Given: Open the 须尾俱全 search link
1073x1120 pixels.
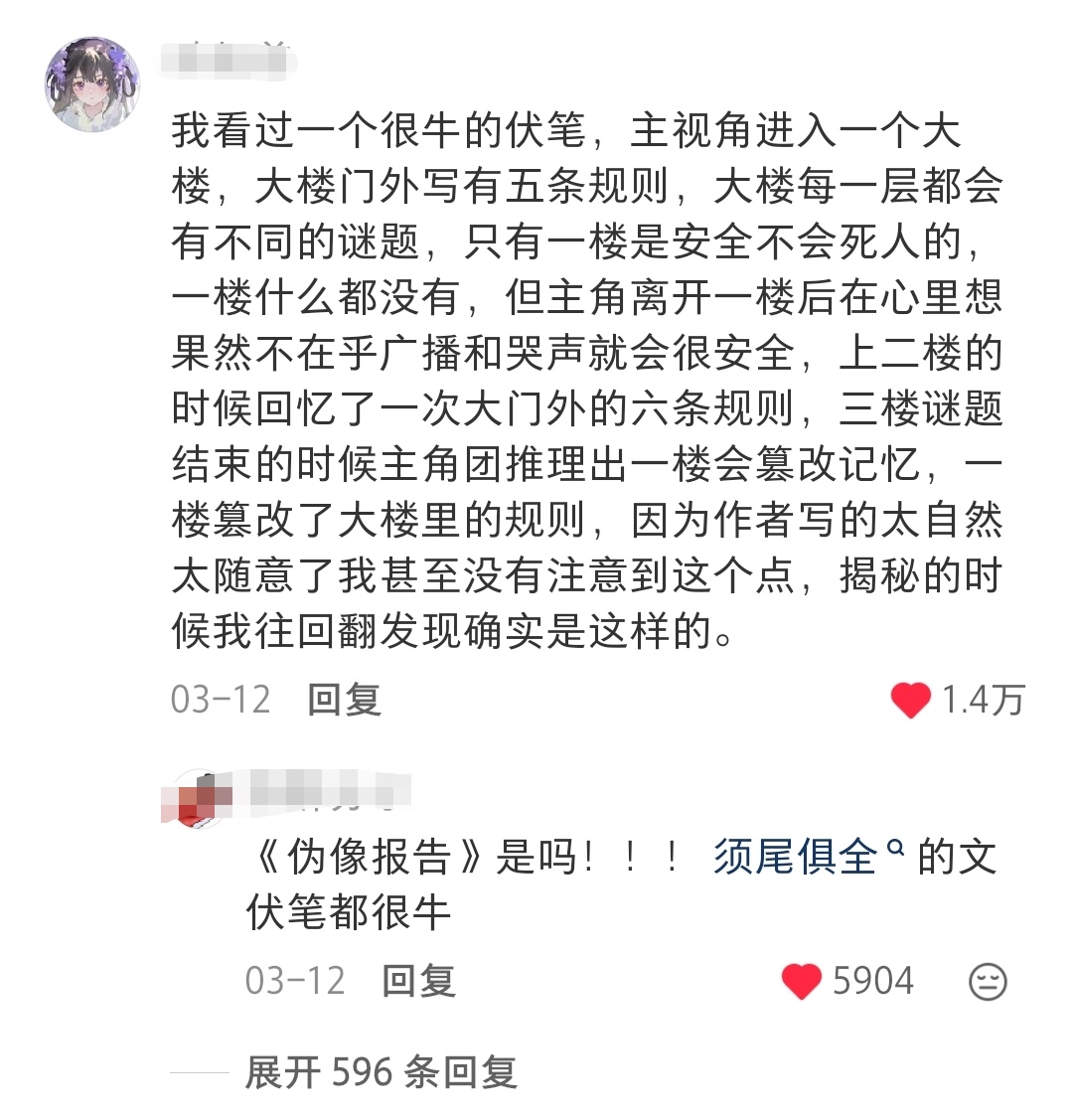Looking at the screenshot, I should pos(809,856).
